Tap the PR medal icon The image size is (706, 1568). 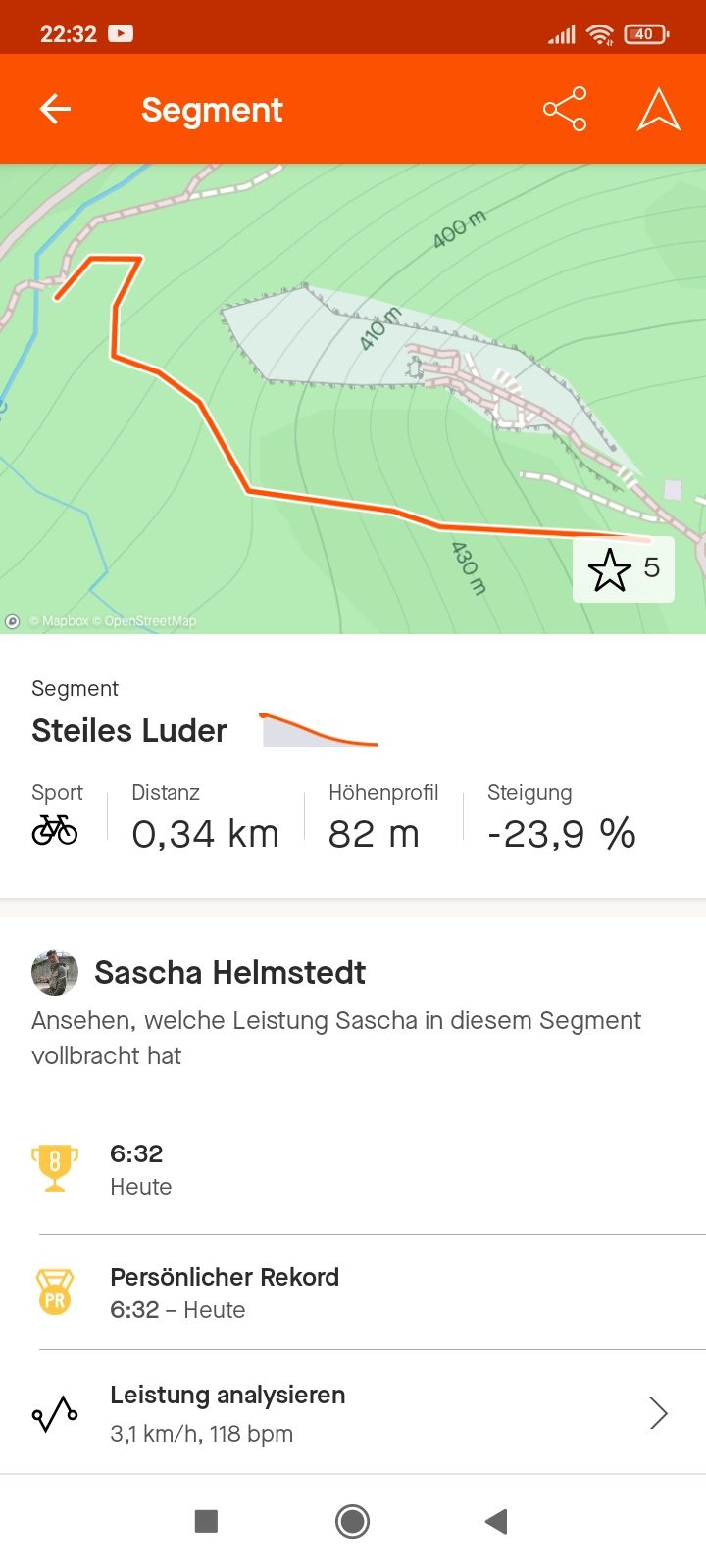pyautogui.click(x=56, y=1291)
